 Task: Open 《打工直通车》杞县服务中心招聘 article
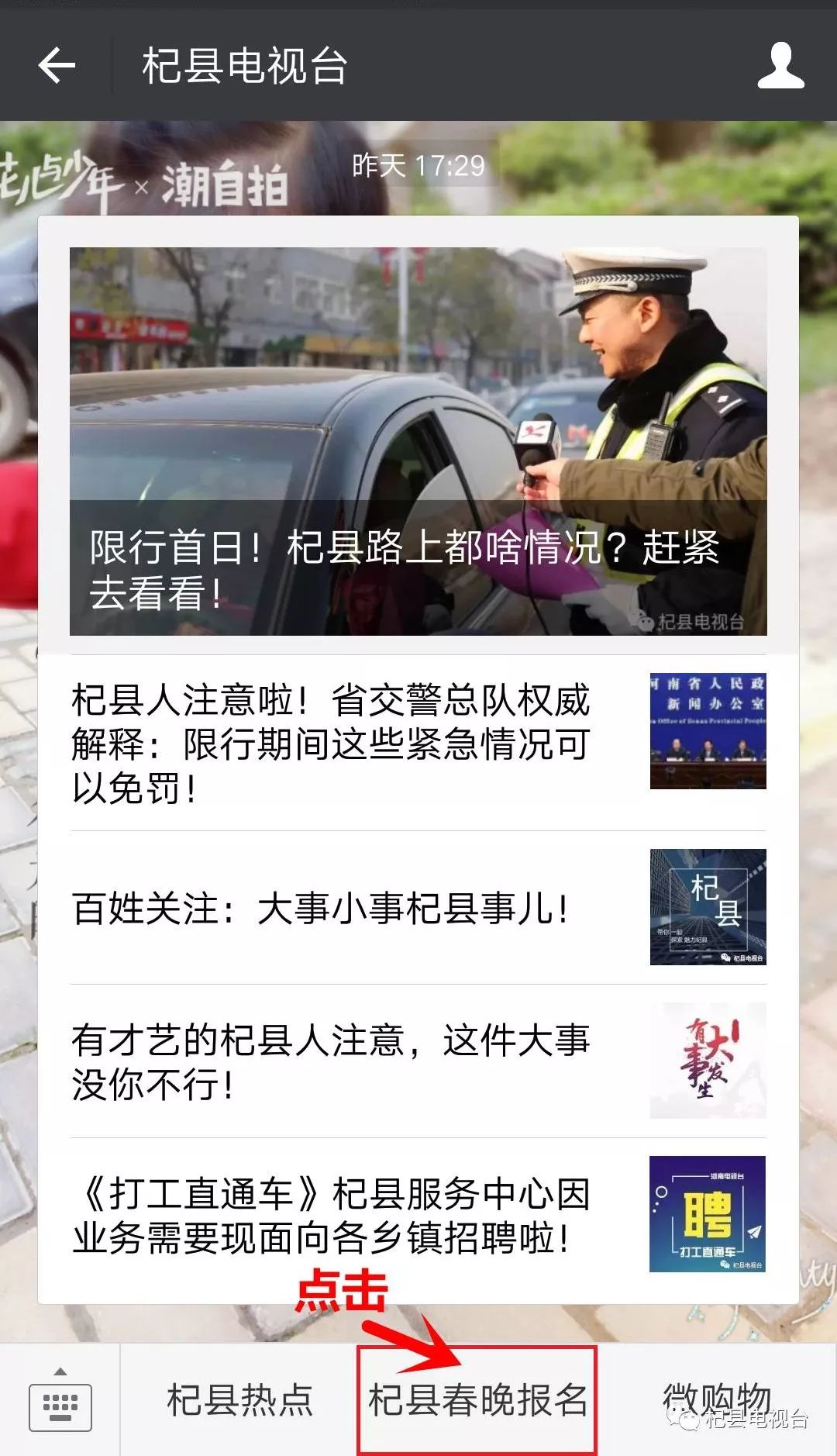[x=418, y=1214]
